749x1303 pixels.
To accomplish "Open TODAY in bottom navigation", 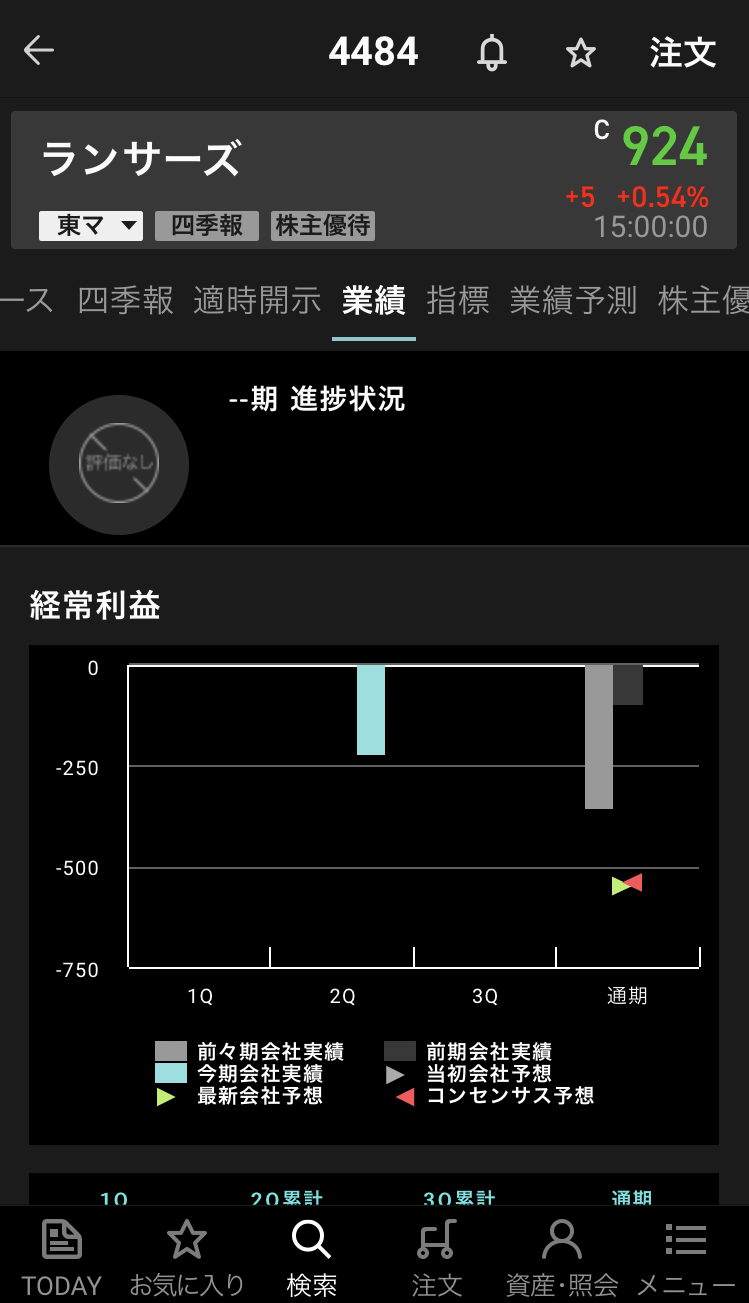I will coord(62,1257).
